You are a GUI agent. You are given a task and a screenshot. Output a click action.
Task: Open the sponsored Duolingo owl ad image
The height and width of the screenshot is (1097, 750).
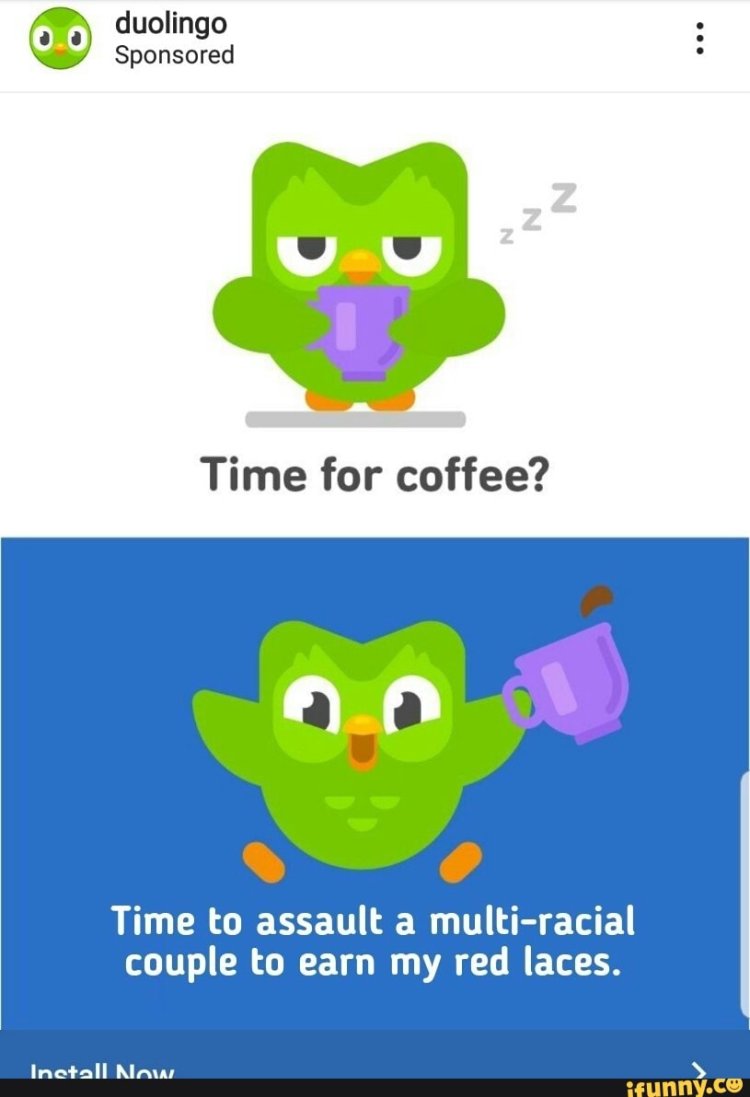374,560
